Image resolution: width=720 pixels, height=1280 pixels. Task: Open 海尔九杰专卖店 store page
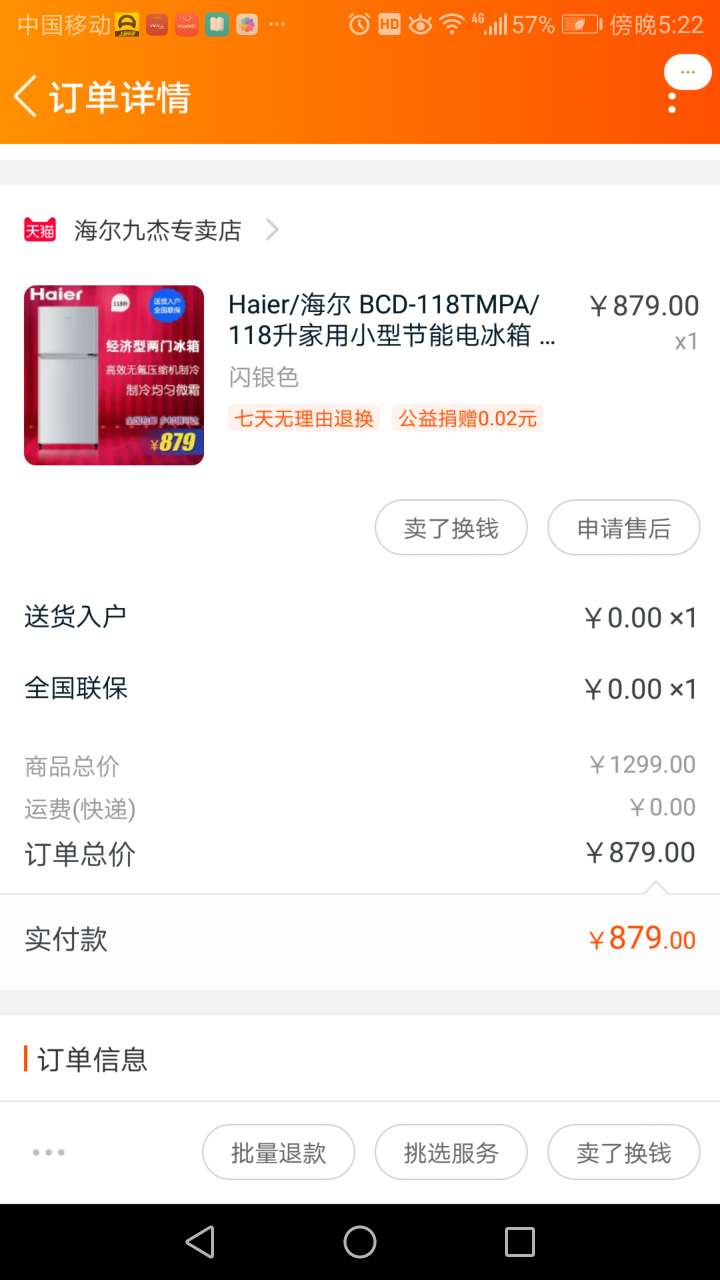[157, 231]
